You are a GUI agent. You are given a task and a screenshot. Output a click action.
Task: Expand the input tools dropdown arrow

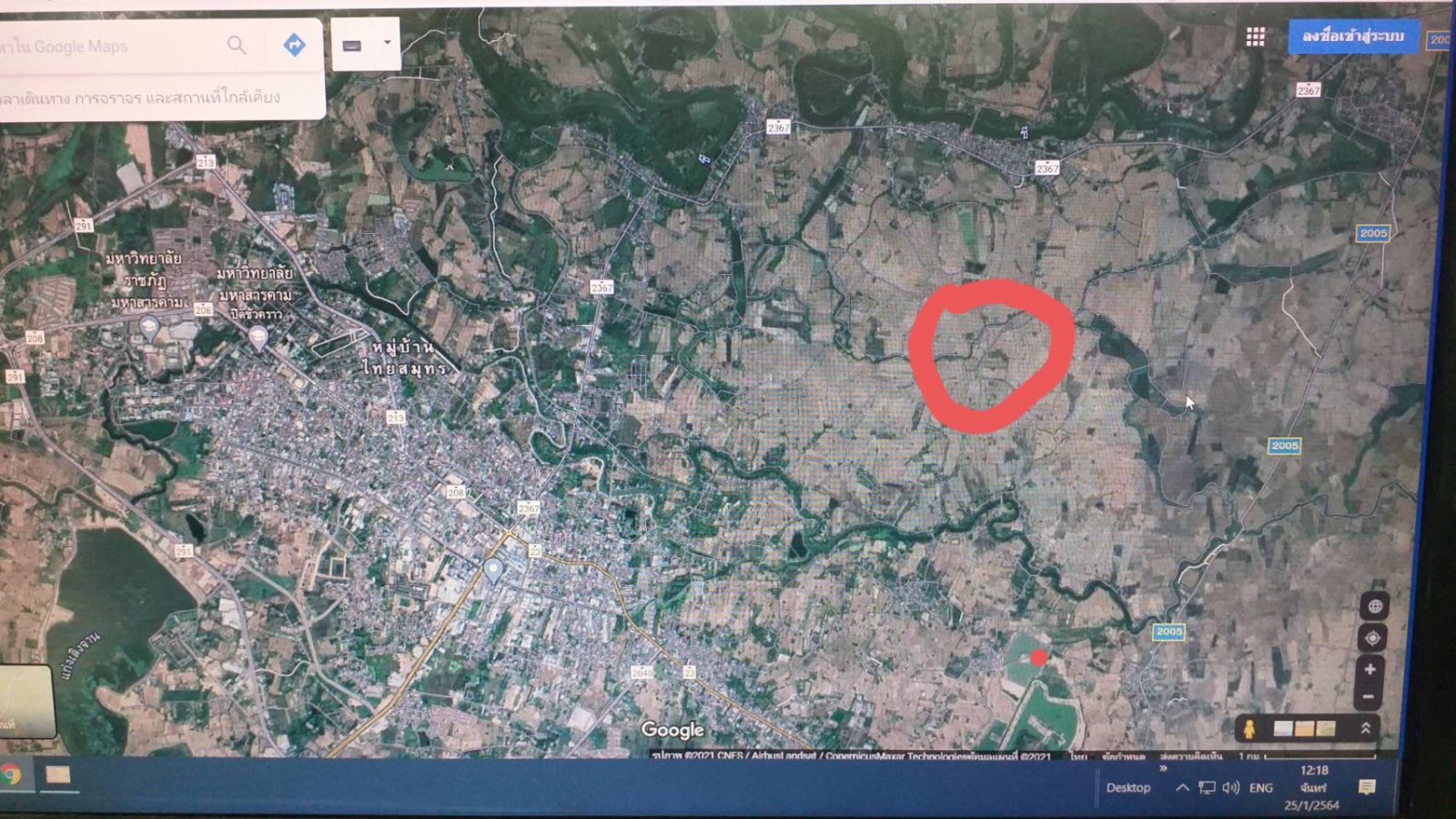(387, 43)
